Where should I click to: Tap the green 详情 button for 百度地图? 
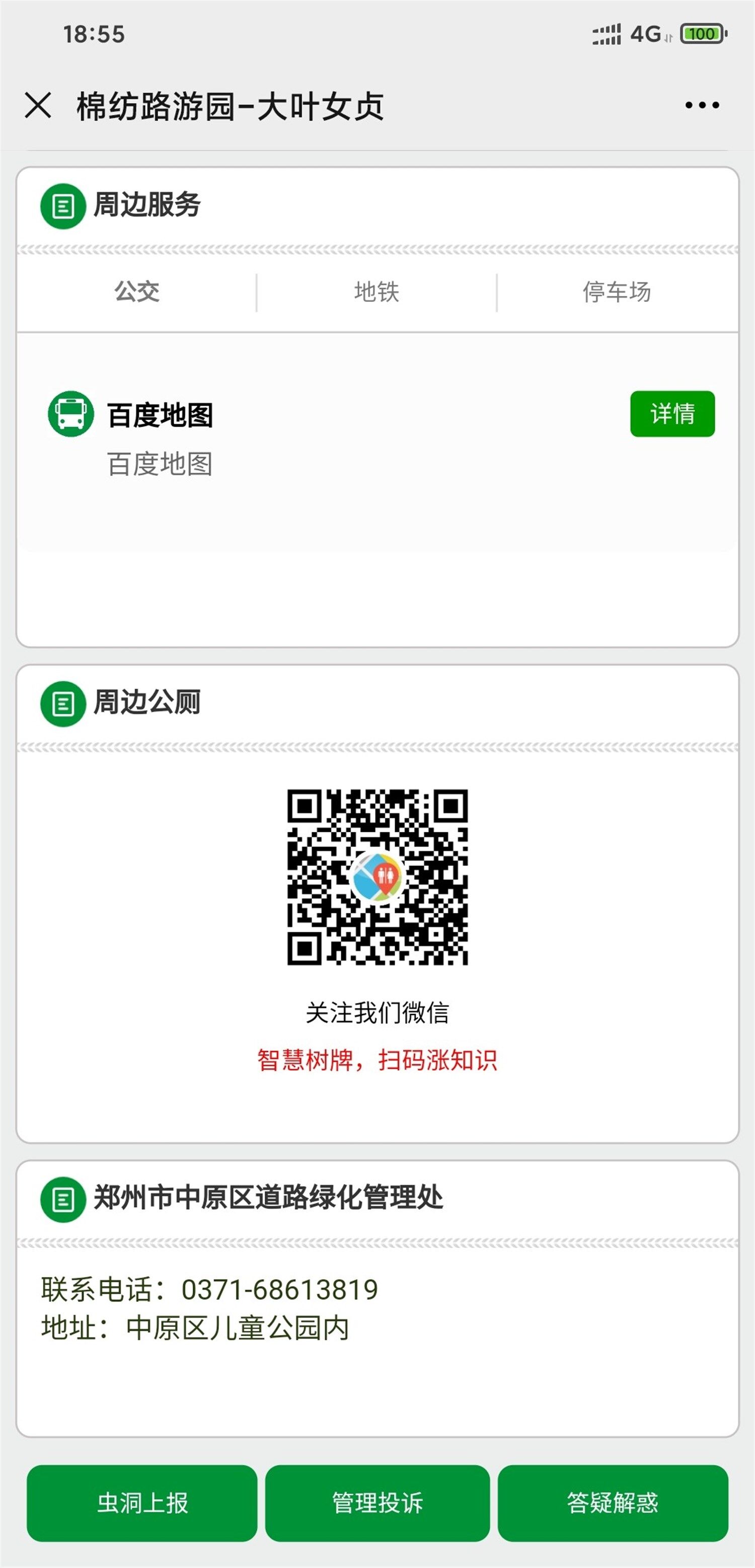672,414
